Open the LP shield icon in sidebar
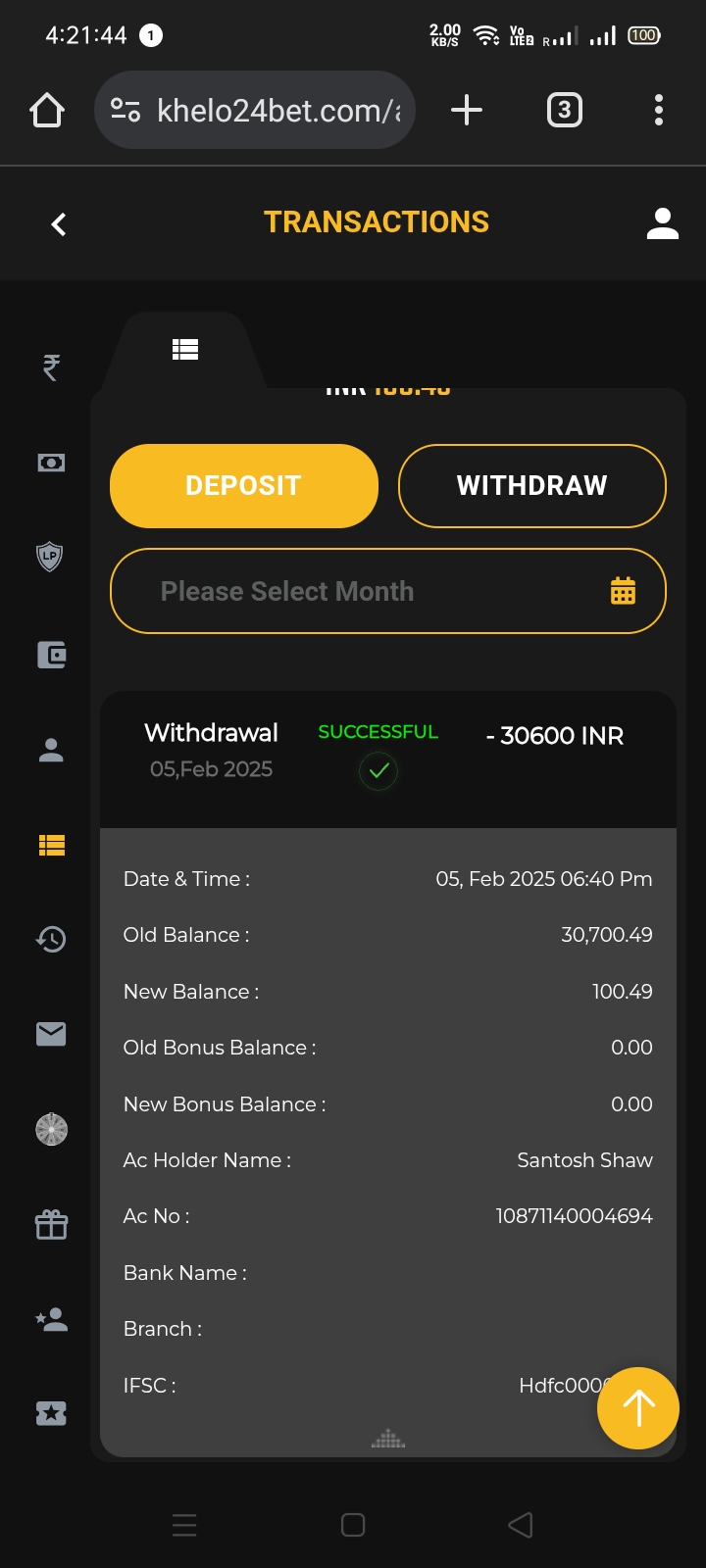This screenshot has width=706, height=1568. 50,557
